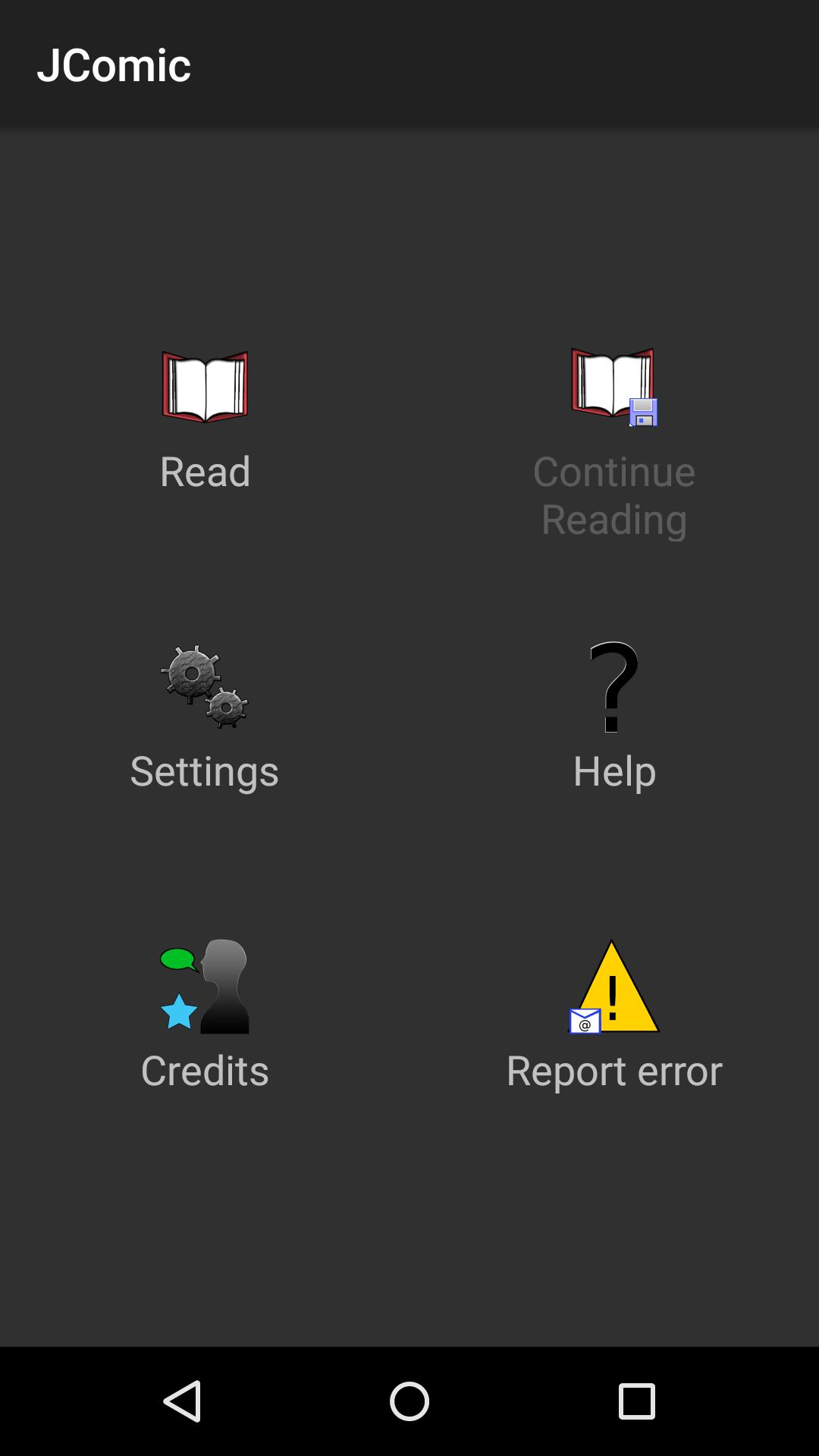Open Settings
The width and height of the screenshot is (819, 1456).
205,717
